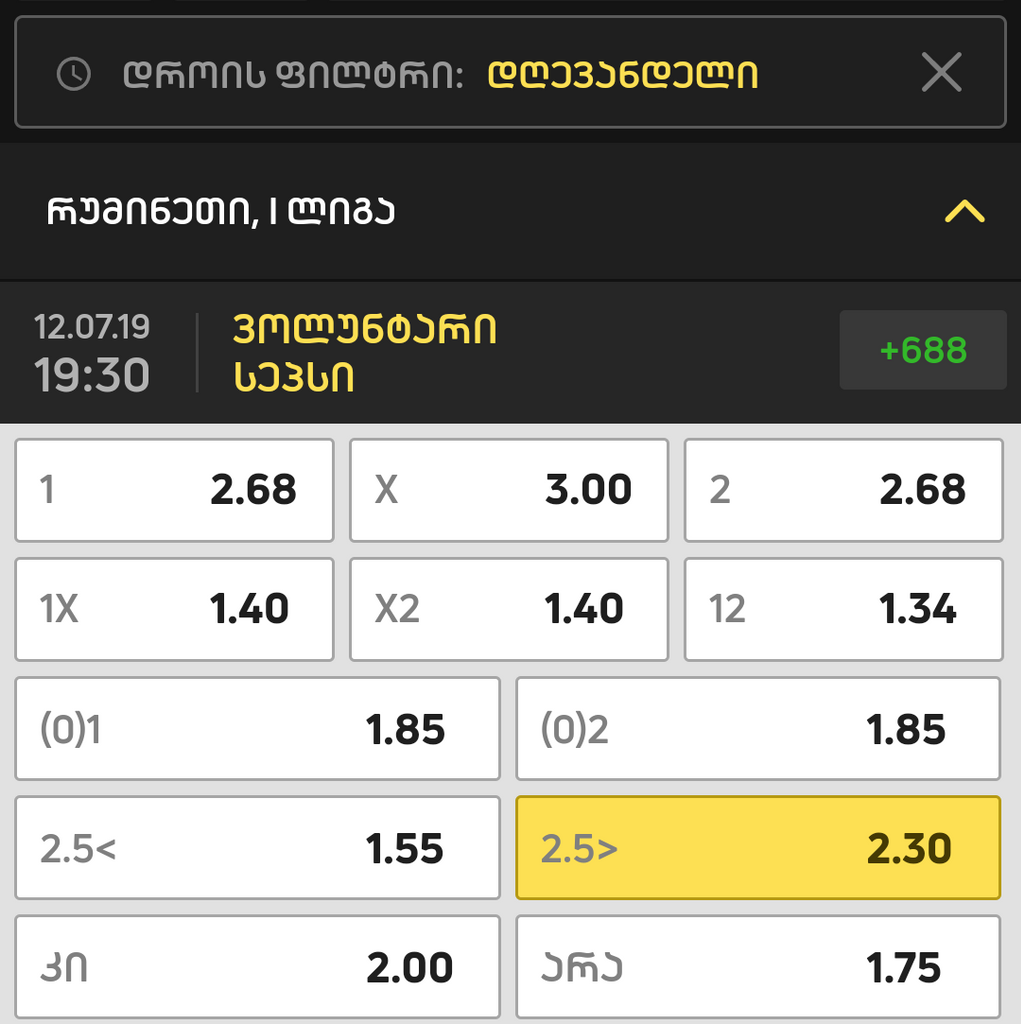Select away win odds 2.68 for სეფსი
The height and width of the screenshot is (1024, 1021).
(x=844, y=490)
